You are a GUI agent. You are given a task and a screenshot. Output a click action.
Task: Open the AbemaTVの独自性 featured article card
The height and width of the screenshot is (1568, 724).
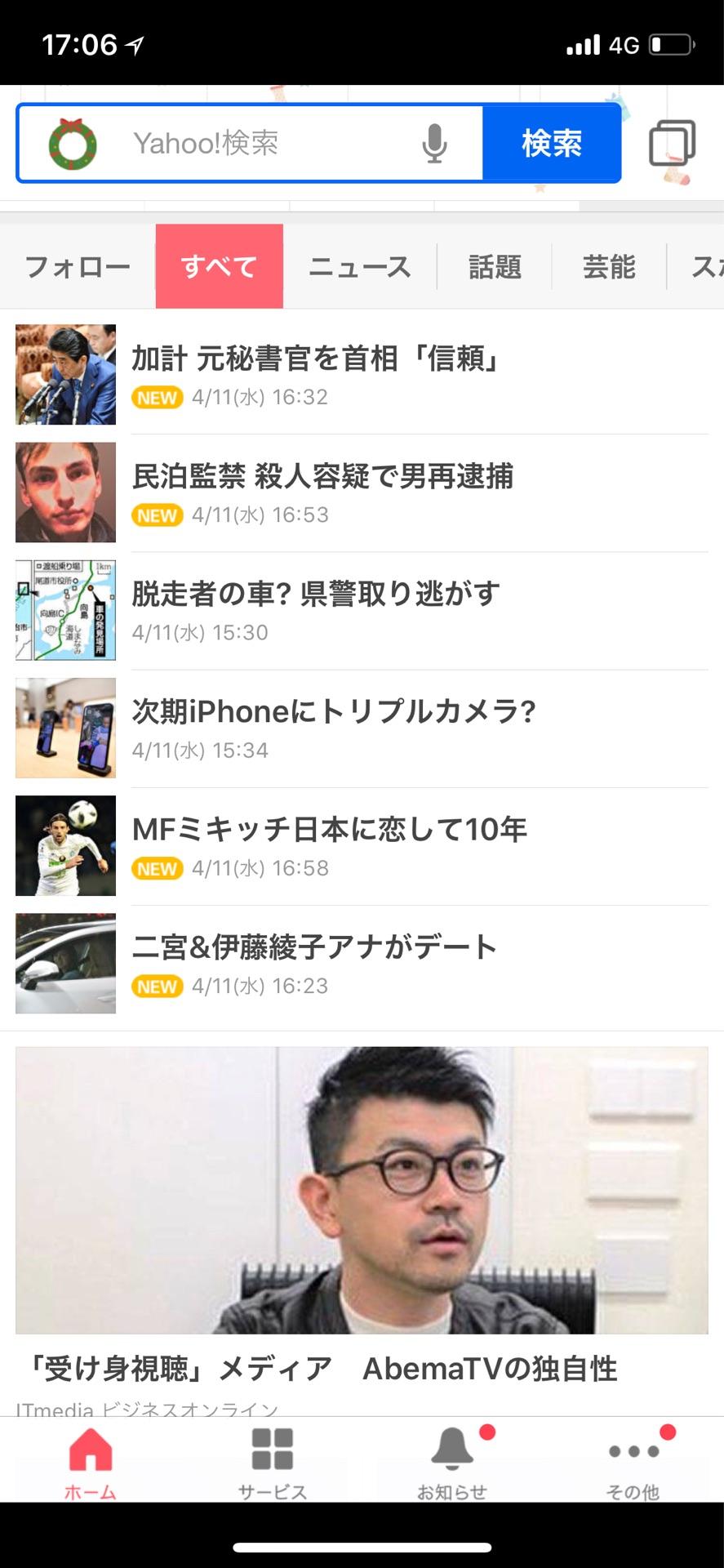pyautogui.click(x=362, y=1225)
